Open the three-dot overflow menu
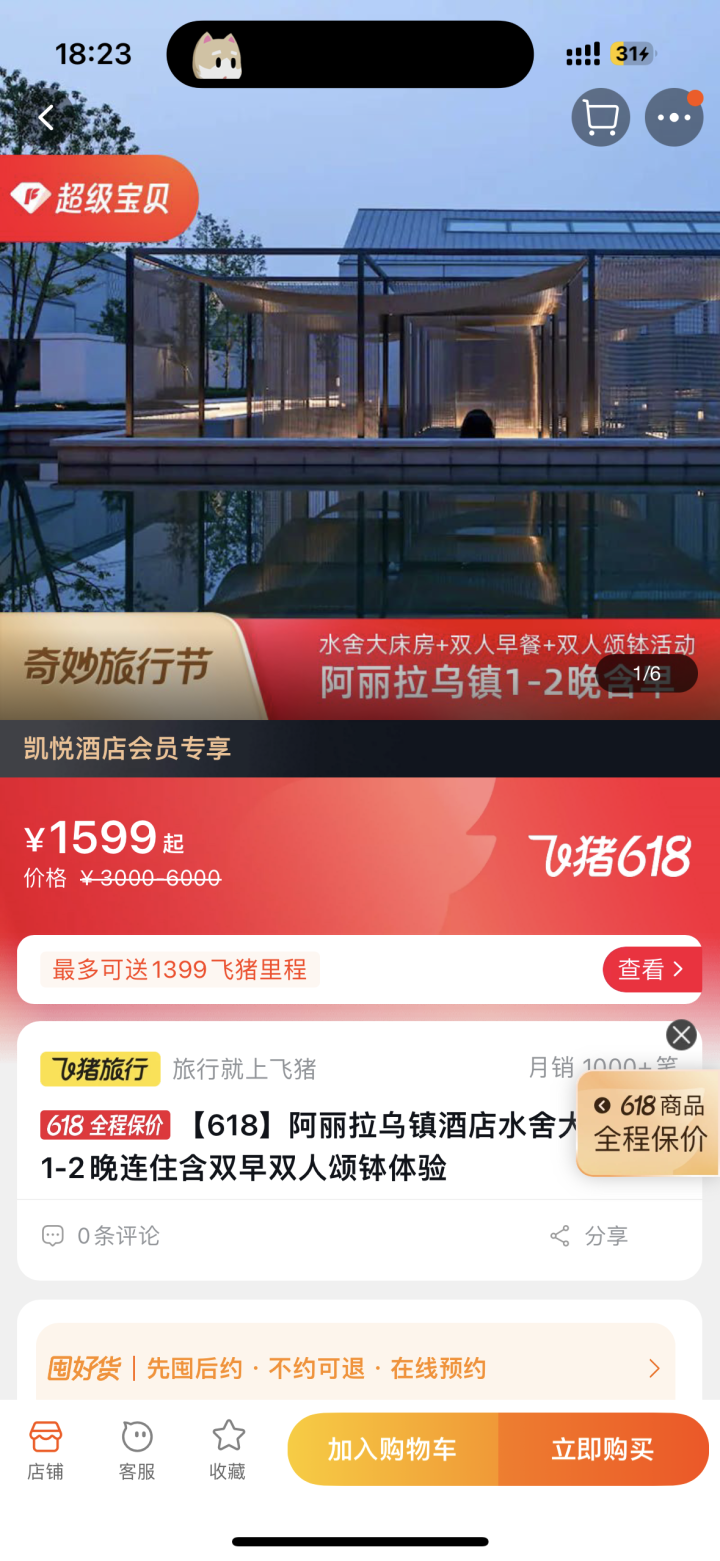The width and height of the screenshot is (720, 1561). pos(673,118)
